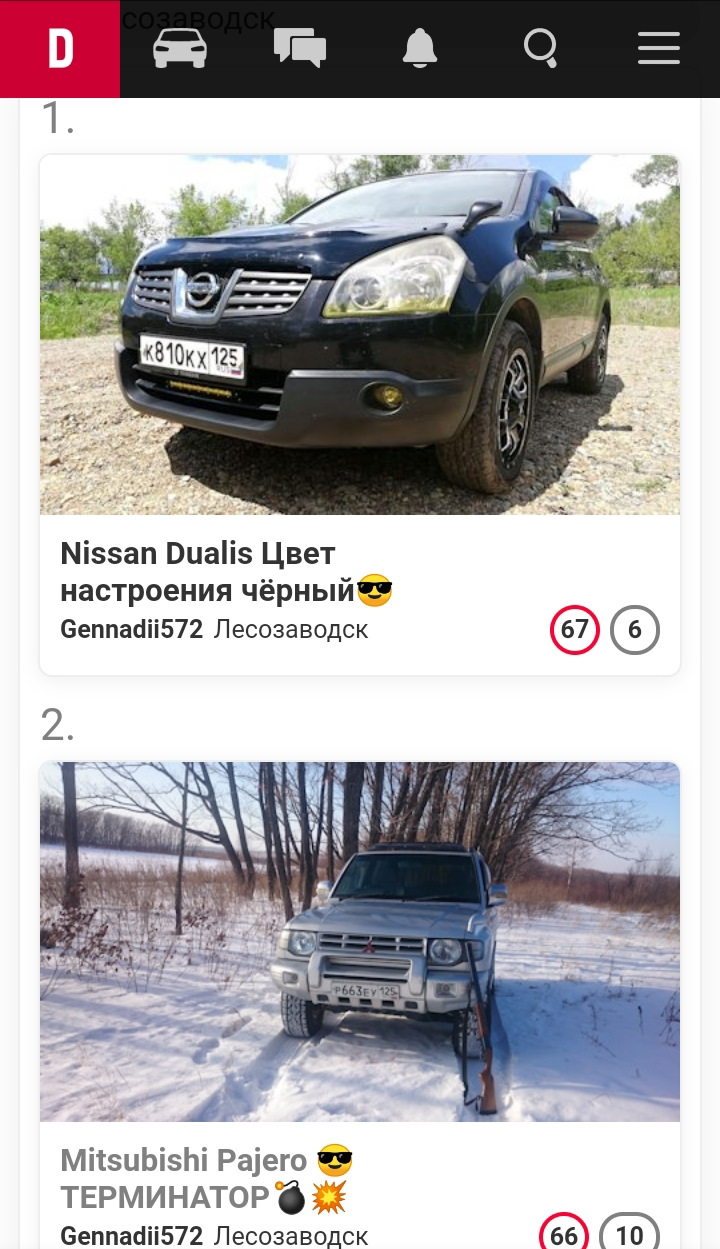View Gennadii572 profile under Mitsubishi Pajero
Screen dimensions: 720x1249
[x=132, y=1236]
